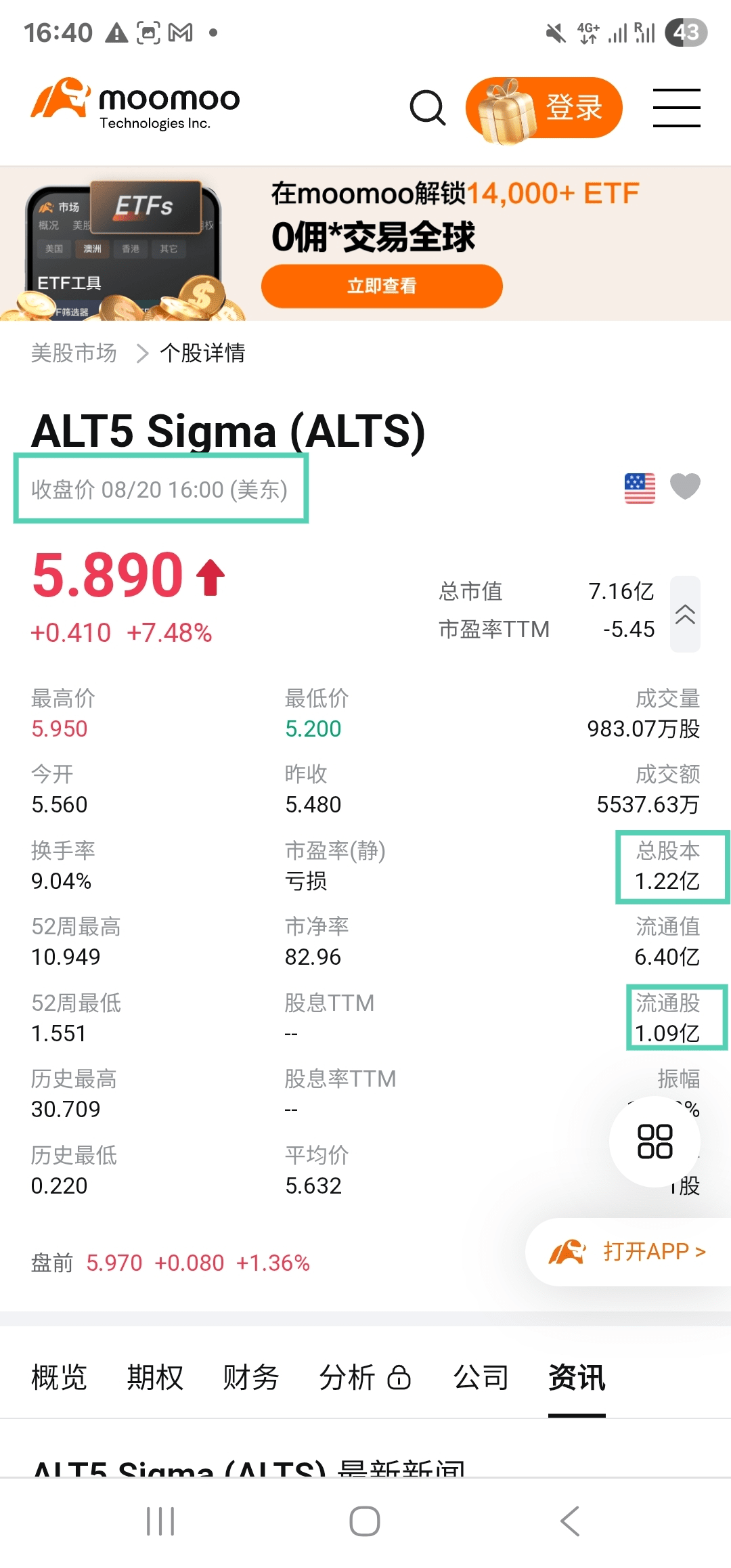
Task: Select the locked 分析 tab
Action: tap(365, 1378)
